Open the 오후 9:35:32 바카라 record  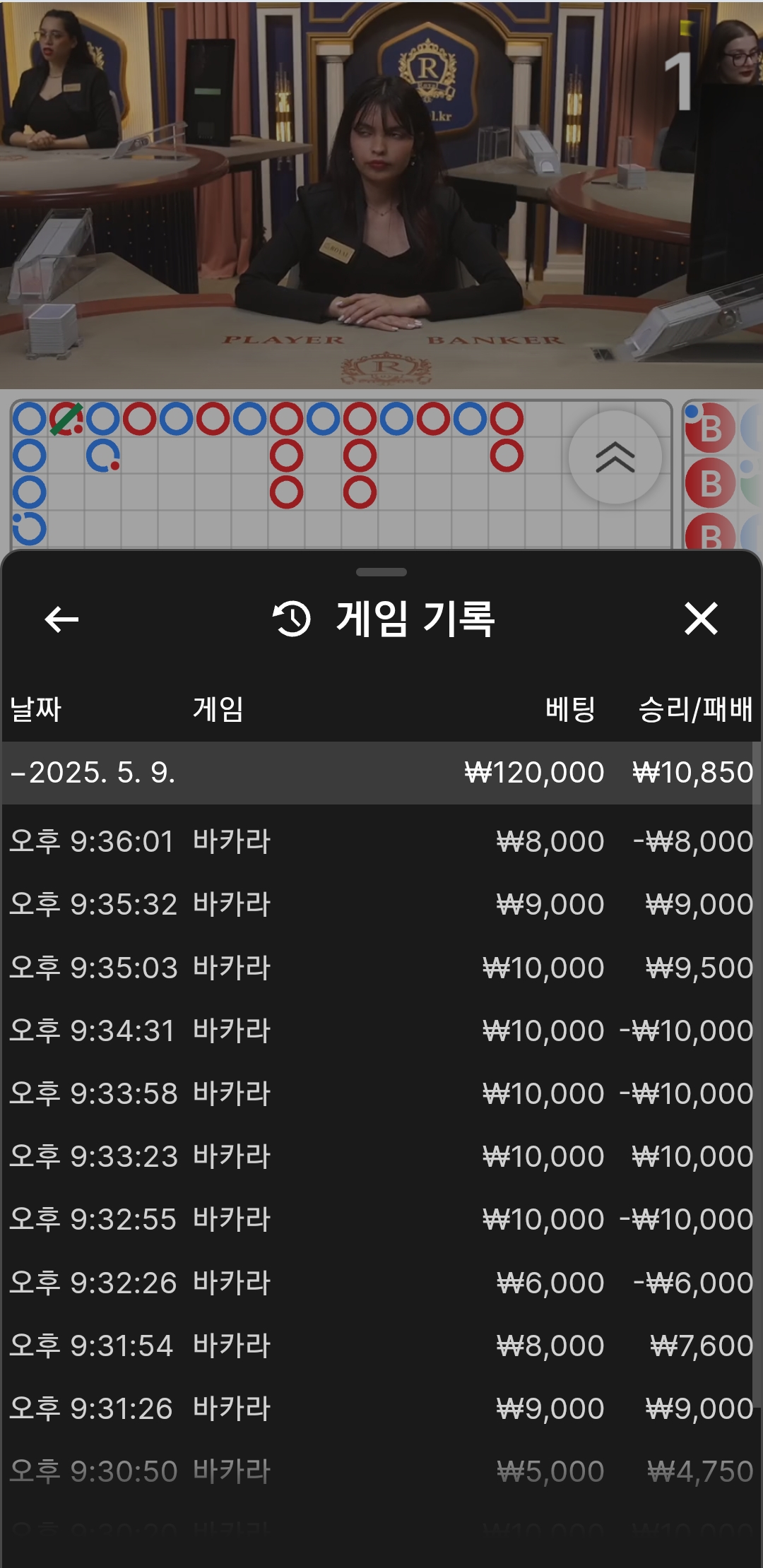coord(381,904)
